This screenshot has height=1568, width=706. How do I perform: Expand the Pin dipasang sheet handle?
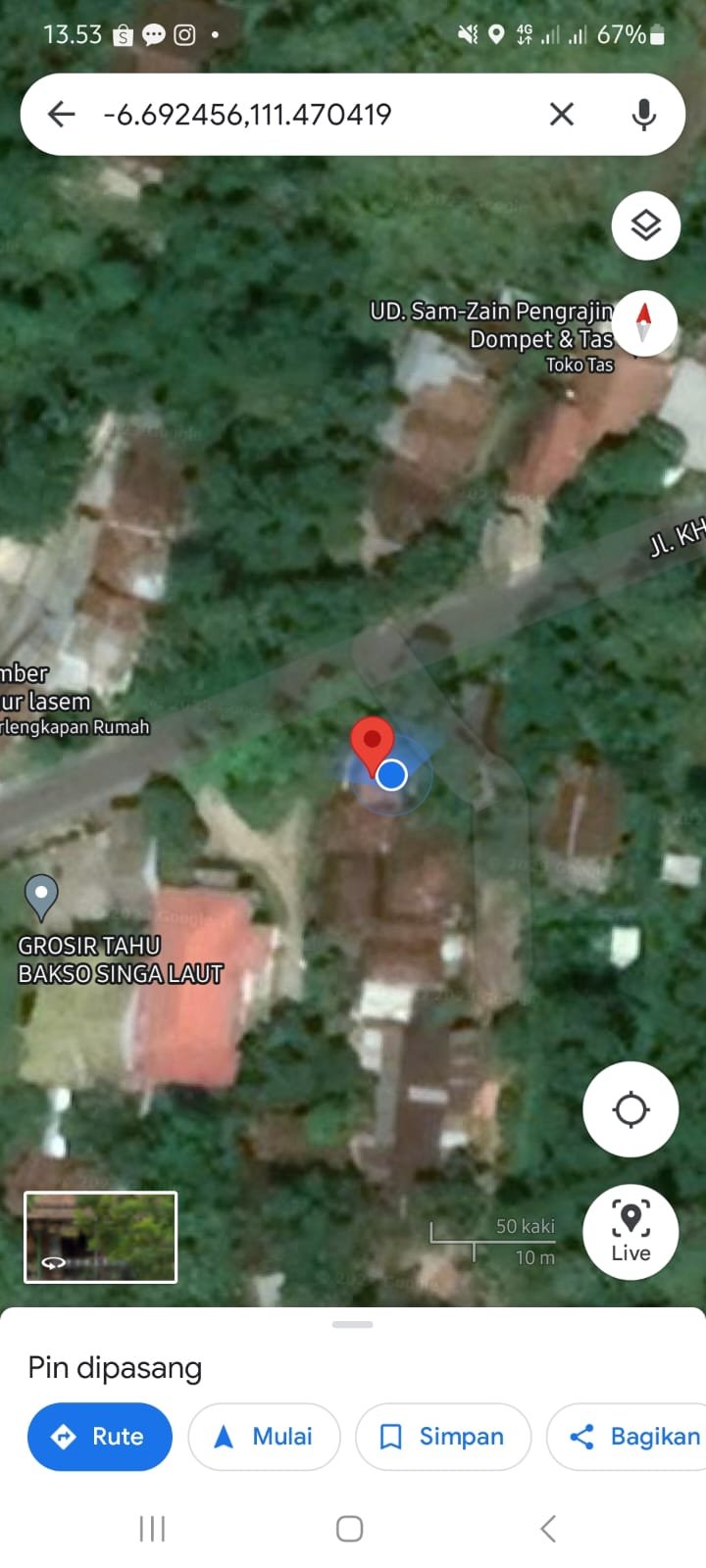point(353,1325)
